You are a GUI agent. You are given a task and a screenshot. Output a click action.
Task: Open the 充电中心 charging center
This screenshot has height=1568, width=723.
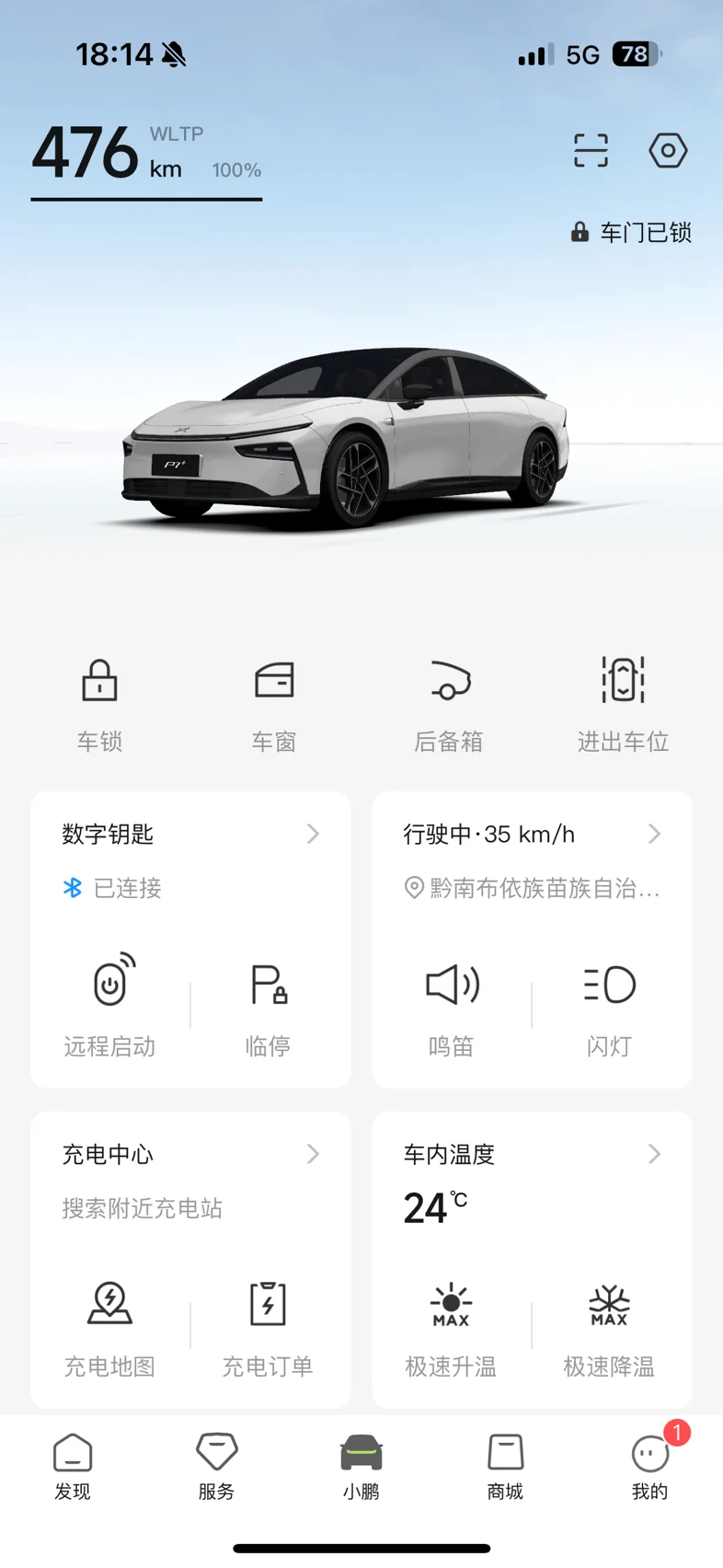pyautogui.click(x=189, y=1155)
